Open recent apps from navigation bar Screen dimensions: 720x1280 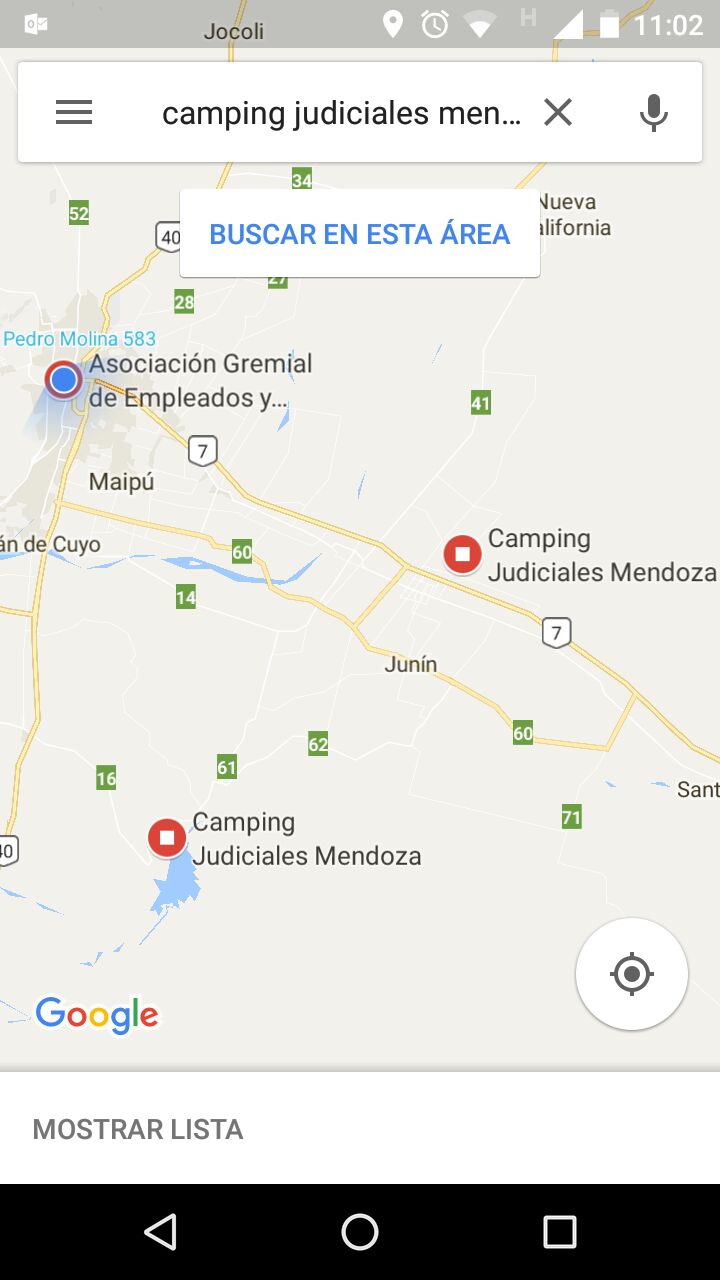click(560, 1232)
